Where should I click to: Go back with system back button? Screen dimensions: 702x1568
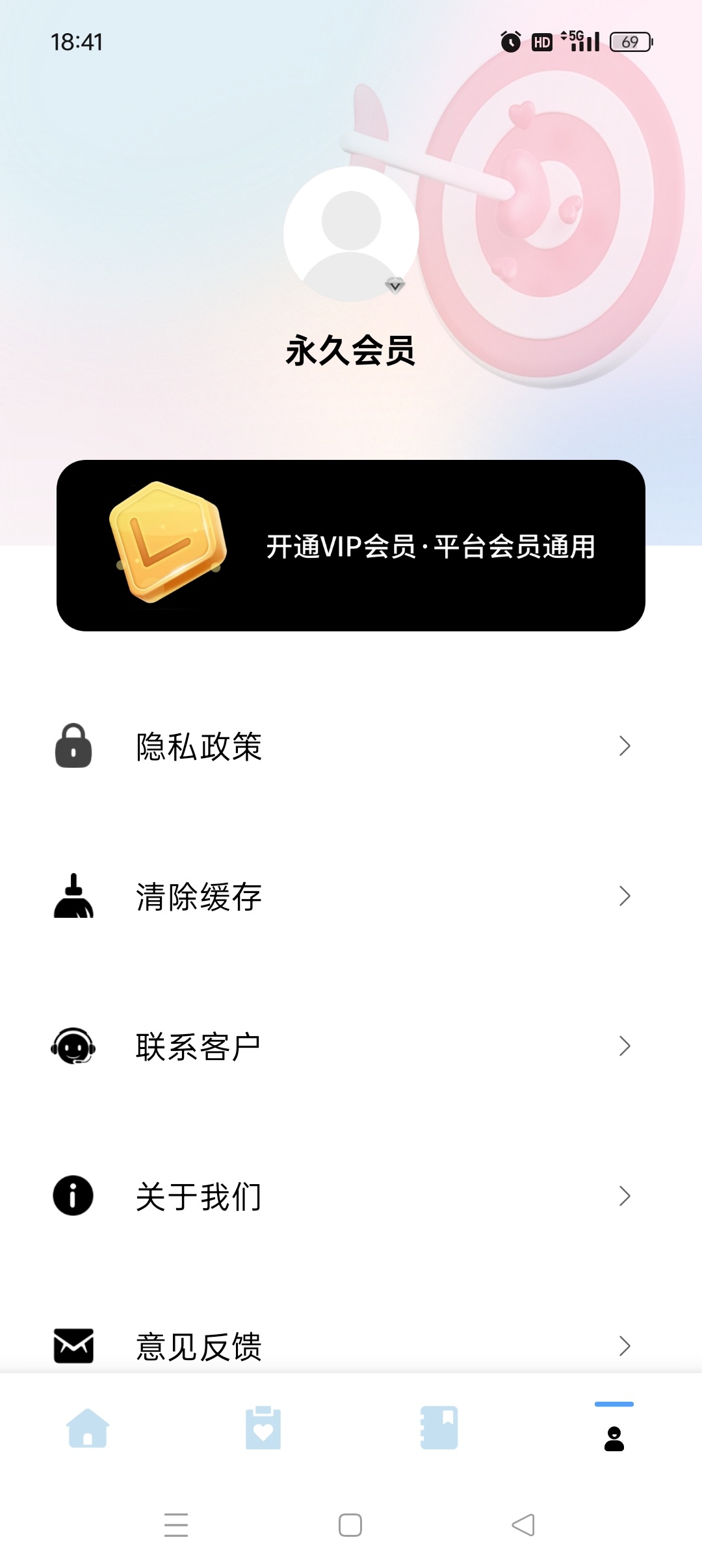click(523, 1525)
